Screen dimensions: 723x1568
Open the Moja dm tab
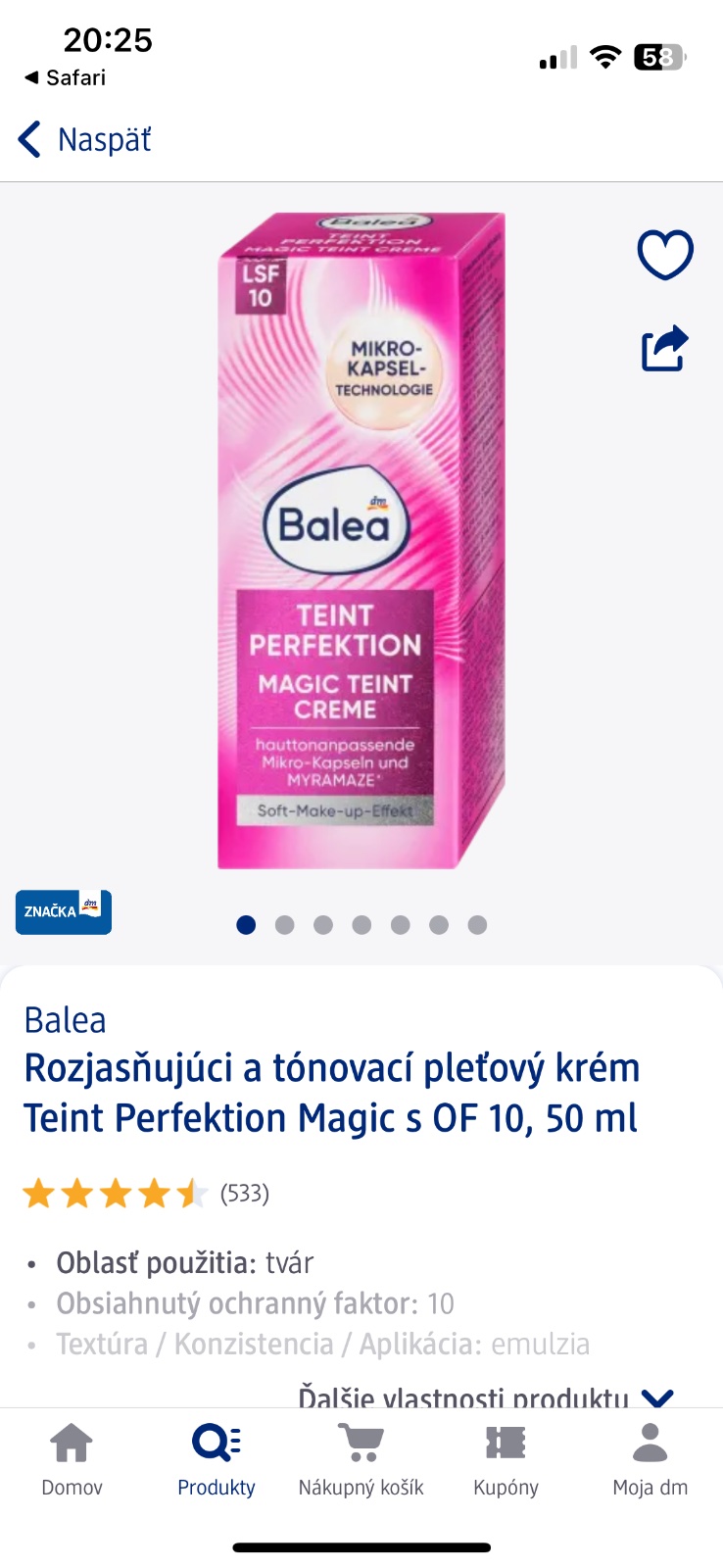pos(650,1458)
